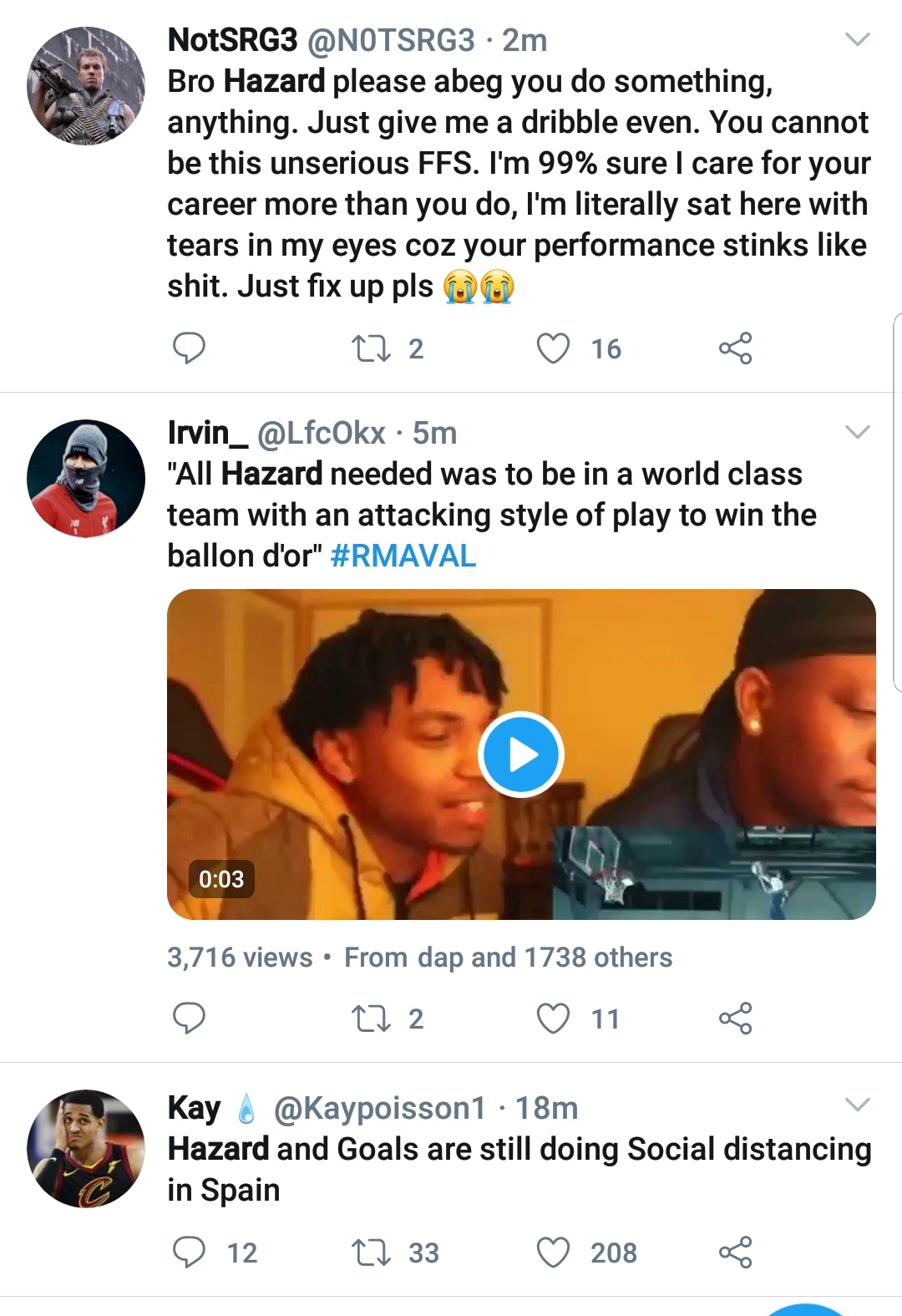The image size is (902, 1316).
Task: Reply to Kay's tweet
Action: point(189,1252)
